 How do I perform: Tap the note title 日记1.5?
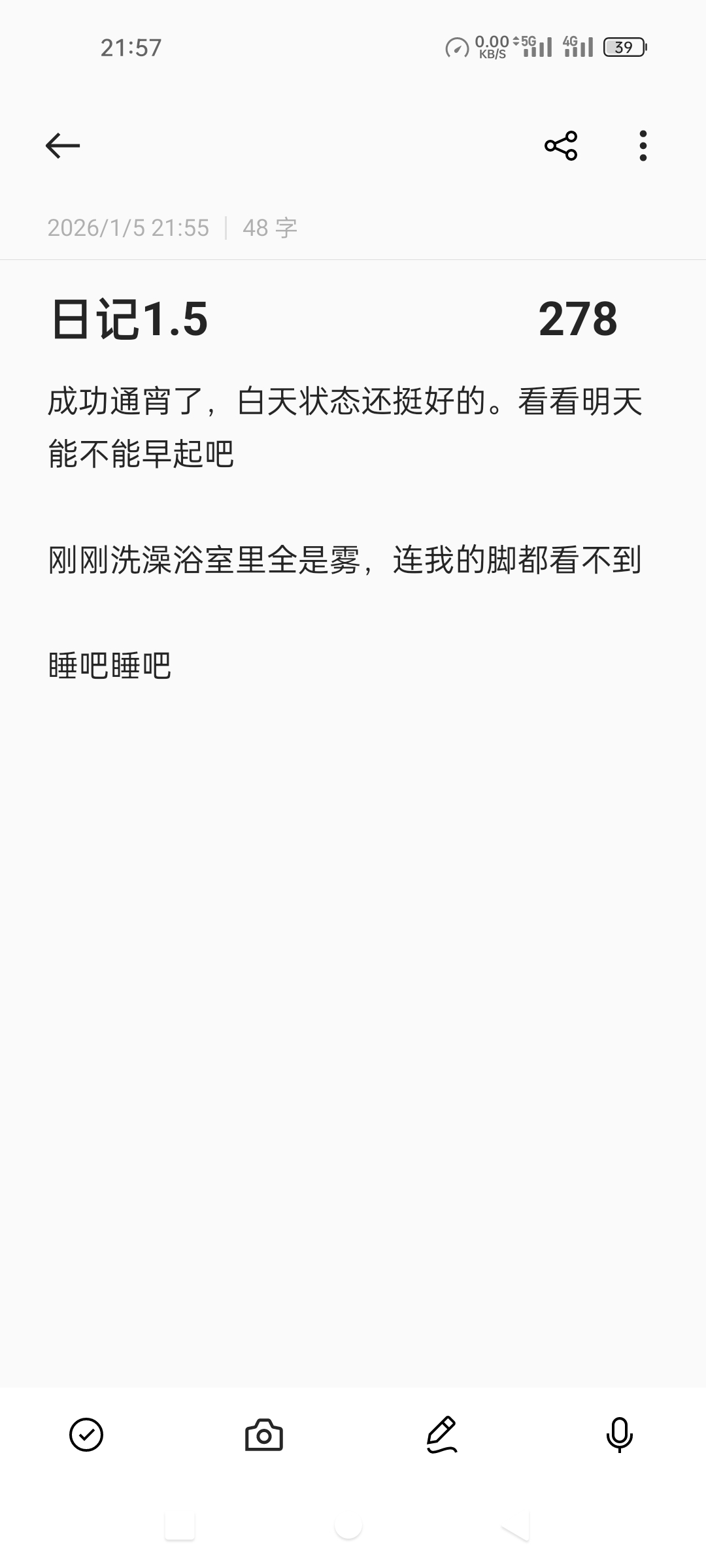click(131, 320)
